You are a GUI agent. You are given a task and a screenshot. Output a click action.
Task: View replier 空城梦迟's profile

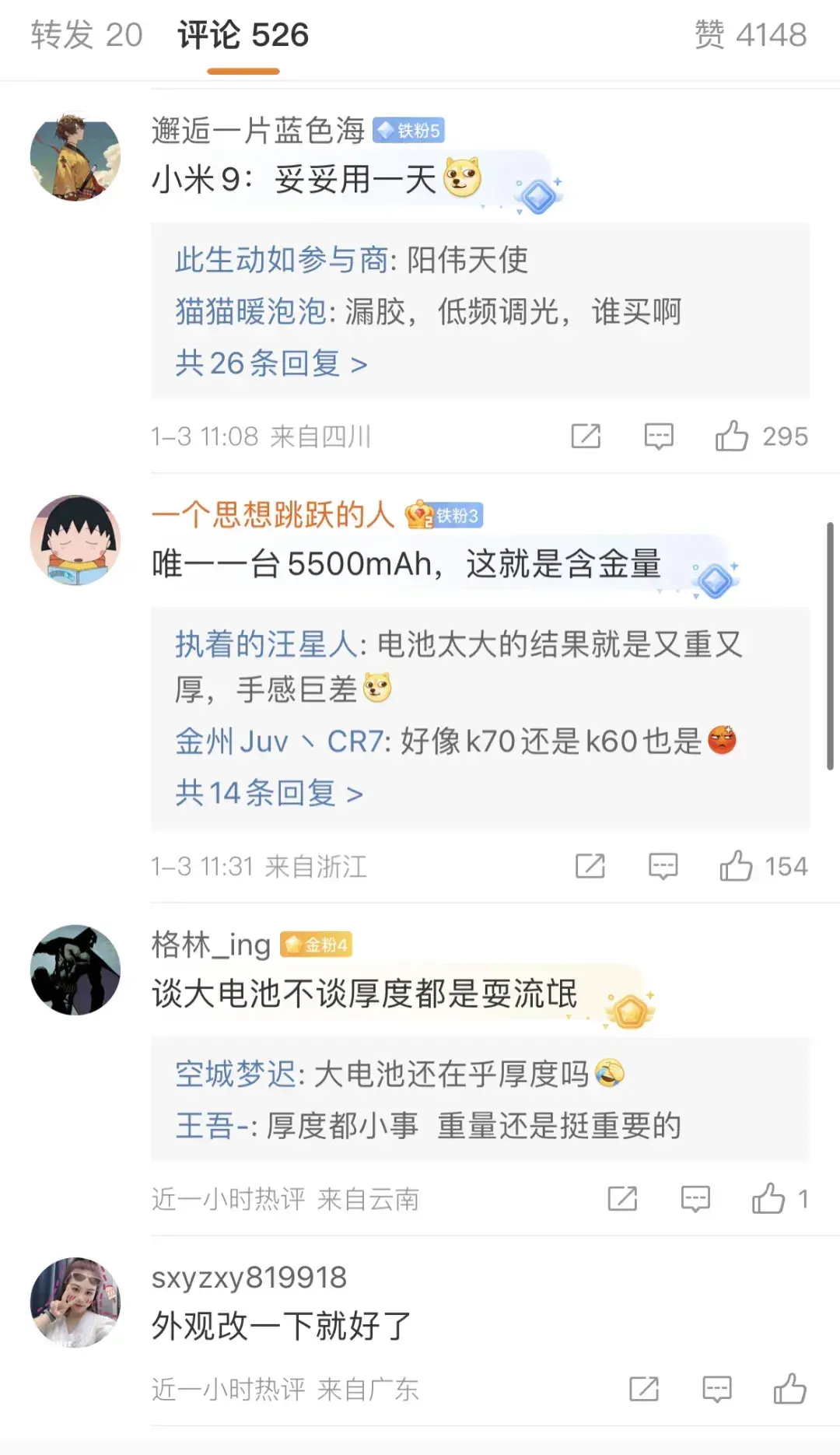(236, 1075)
